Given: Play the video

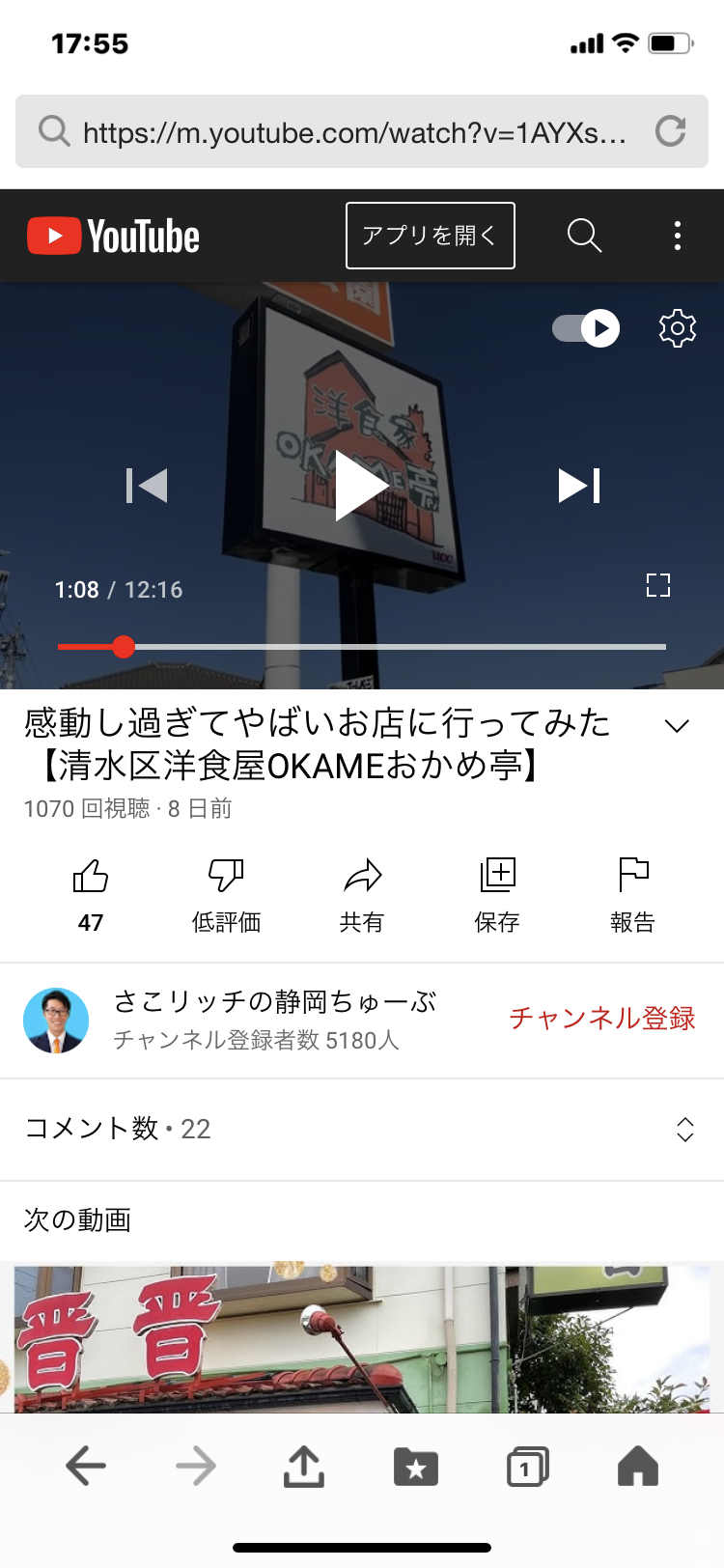Looking at the screenshot, I should (x=362, y=486).
